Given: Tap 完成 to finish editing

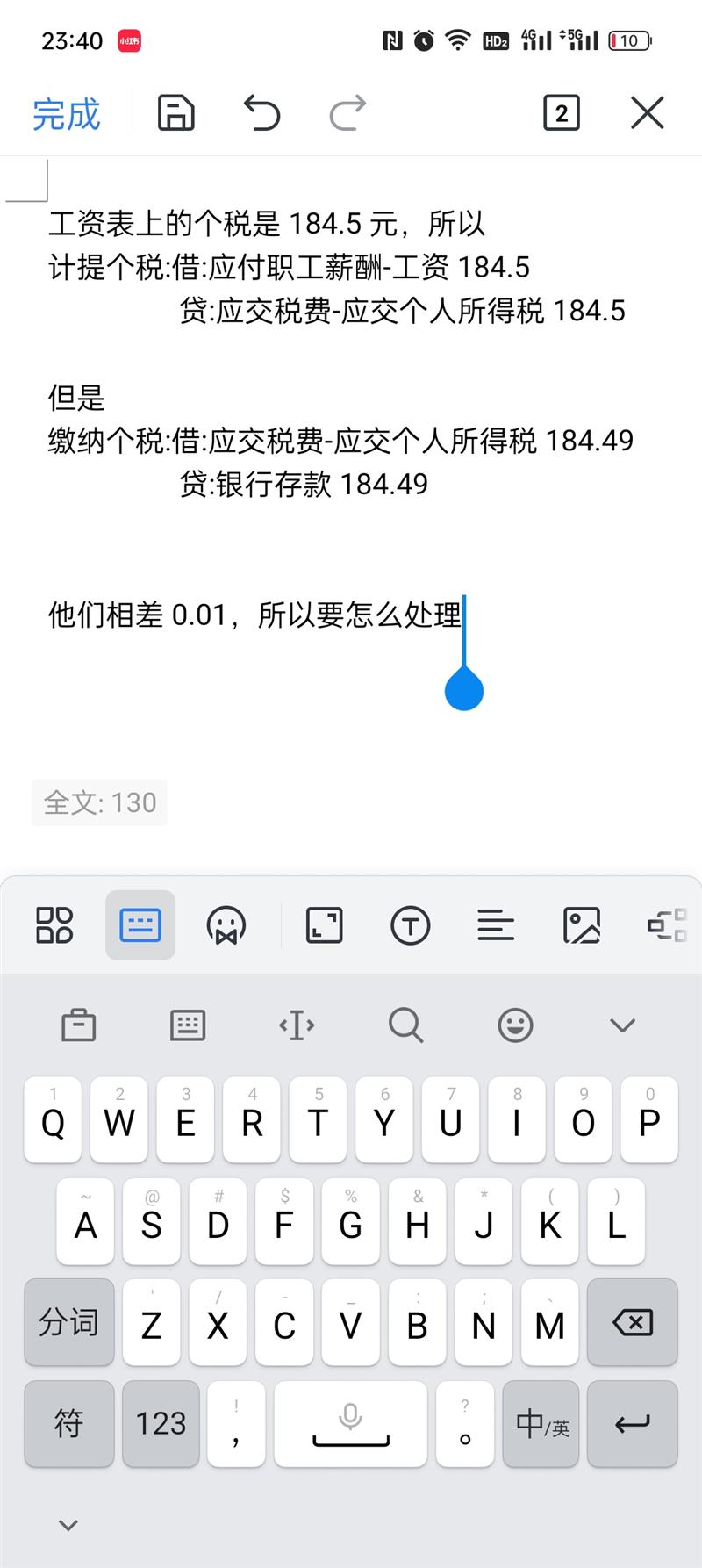Looking at the screenshot, I should click(x=67, y=114).
